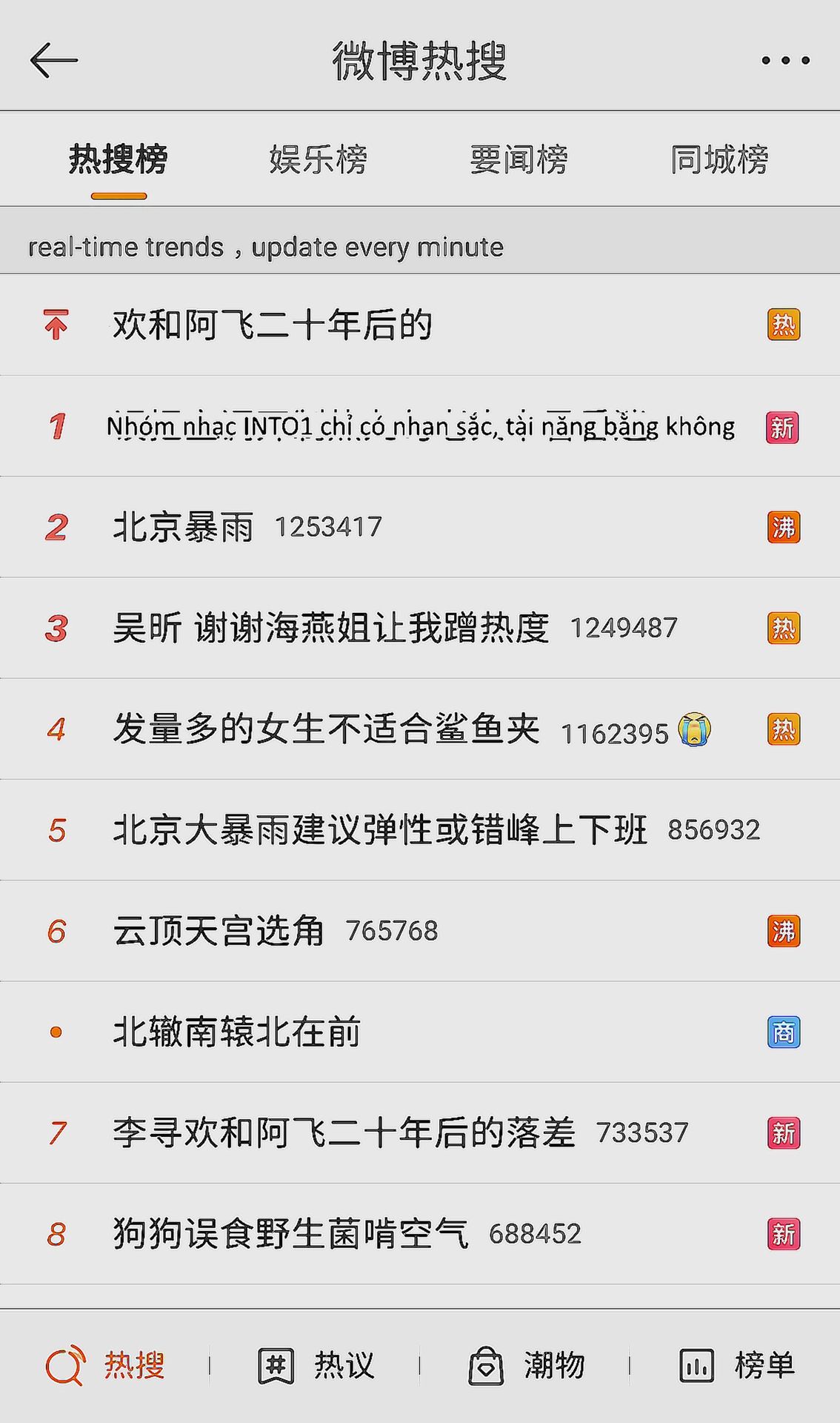840x1423 pixels.
Task: Switch to 潮物 in the bottom bar
Action: [526, 1365]
